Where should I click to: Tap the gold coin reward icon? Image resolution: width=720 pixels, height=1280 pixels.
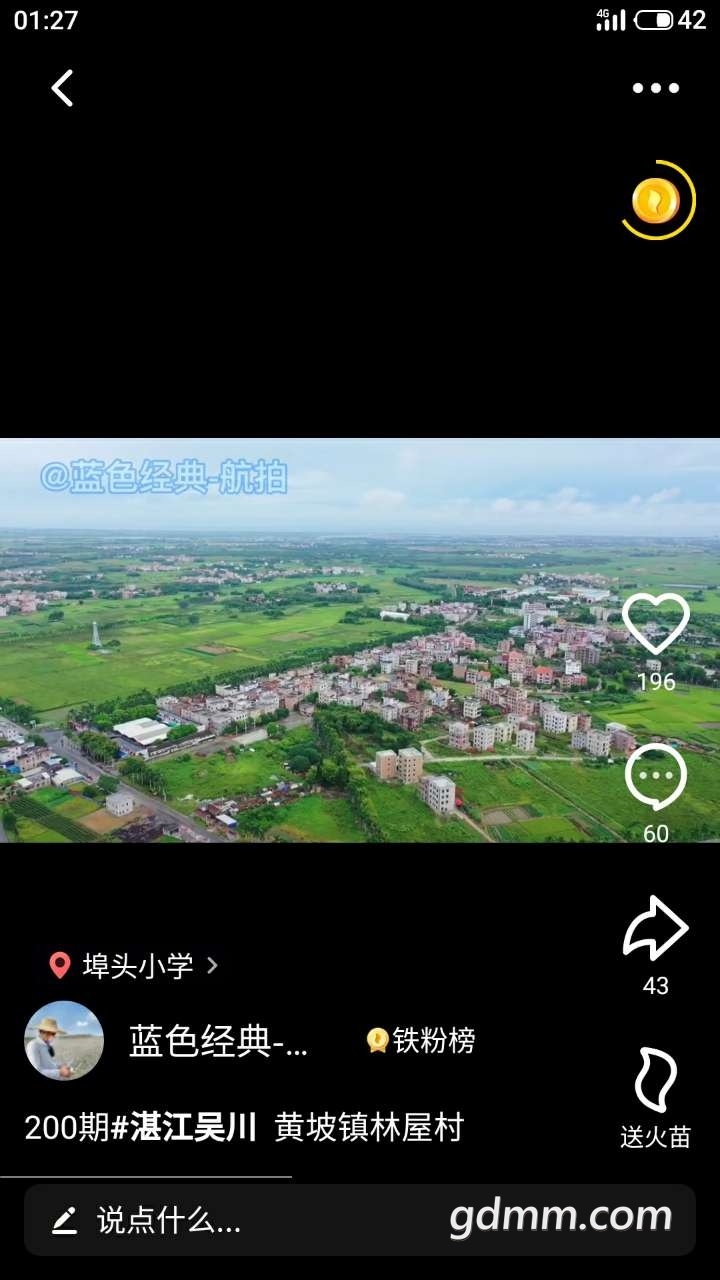click(x=656, y=201)
